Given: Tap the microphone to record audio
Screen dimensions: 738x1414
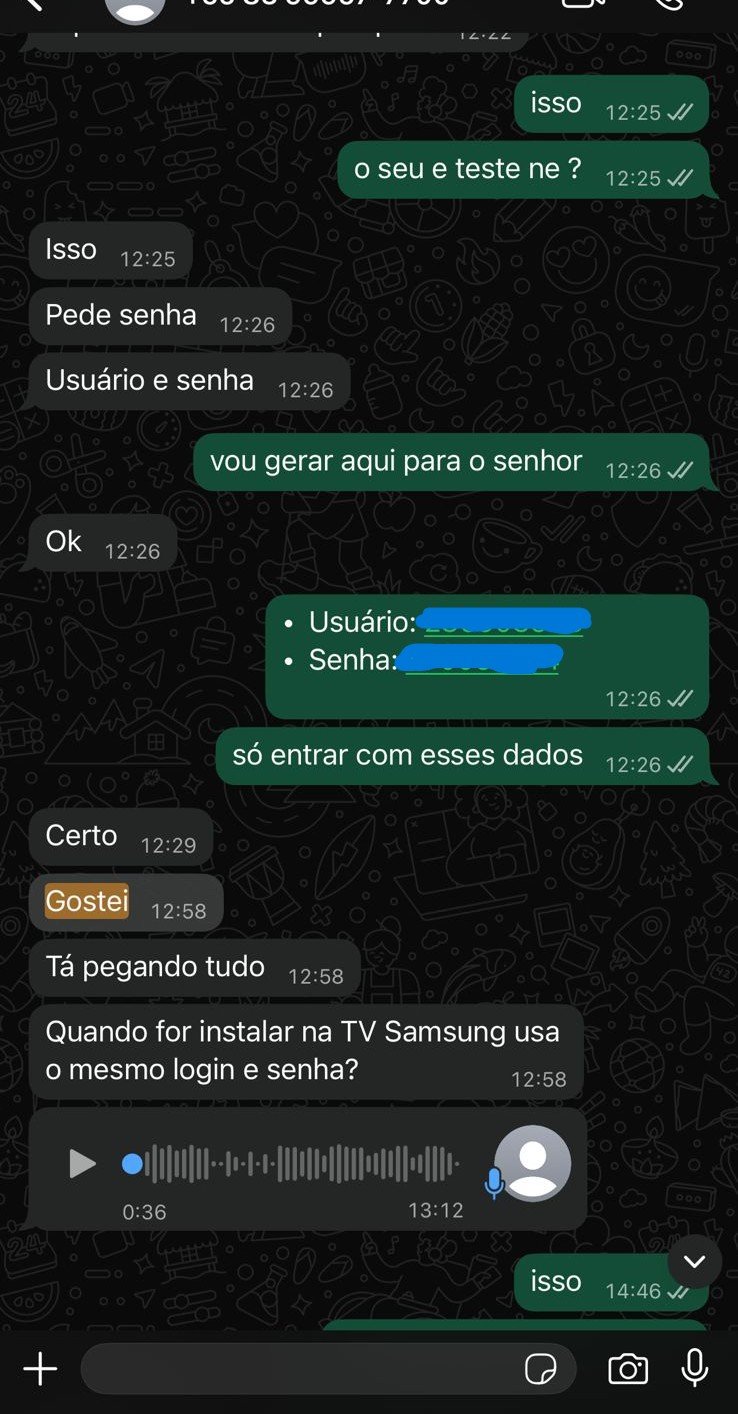Looking at the screenshot, I should 695,1369.
